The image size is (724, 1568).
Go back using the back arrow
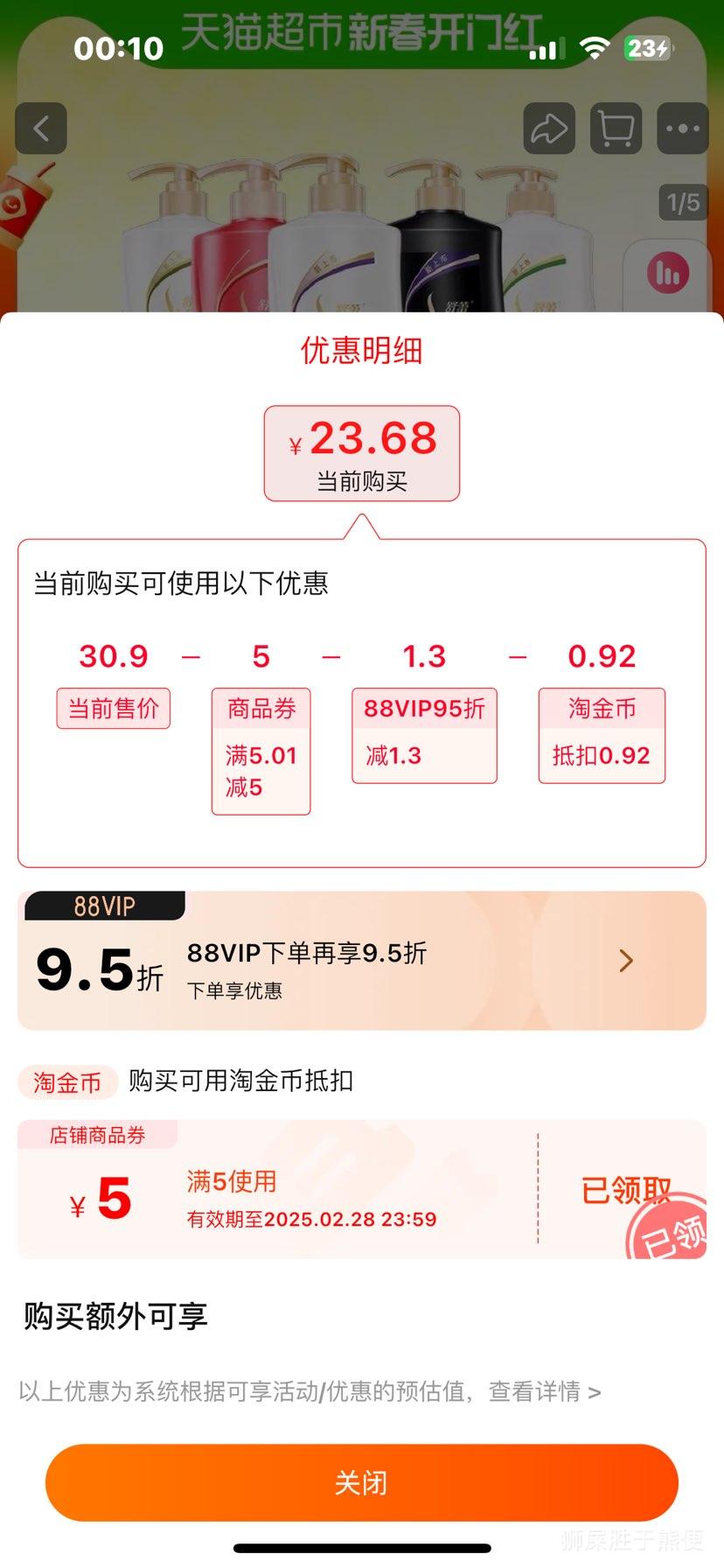(x=41, y=129)
